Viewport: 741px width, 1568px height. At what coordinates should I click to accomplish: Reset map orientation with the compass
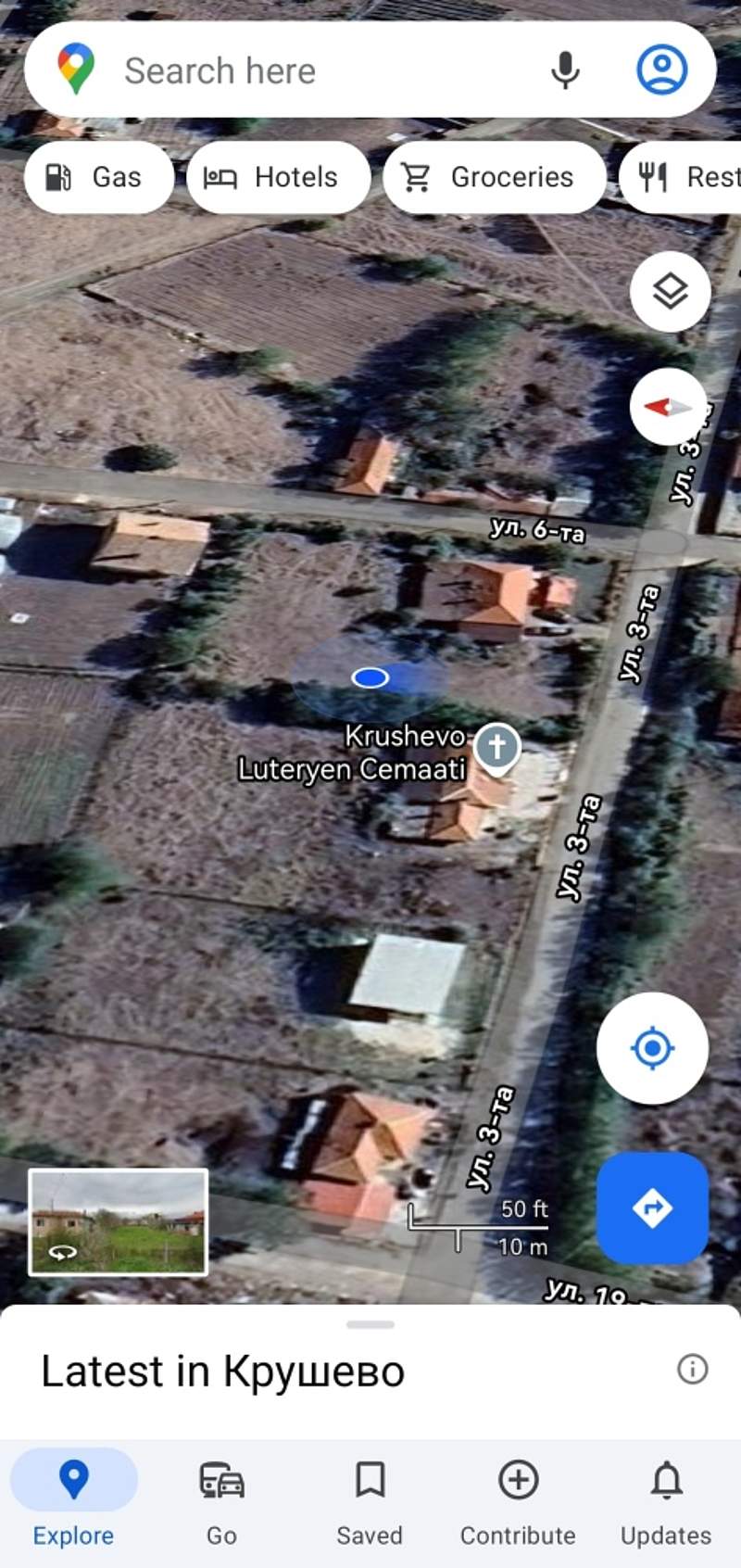click(x=669, y=407)
